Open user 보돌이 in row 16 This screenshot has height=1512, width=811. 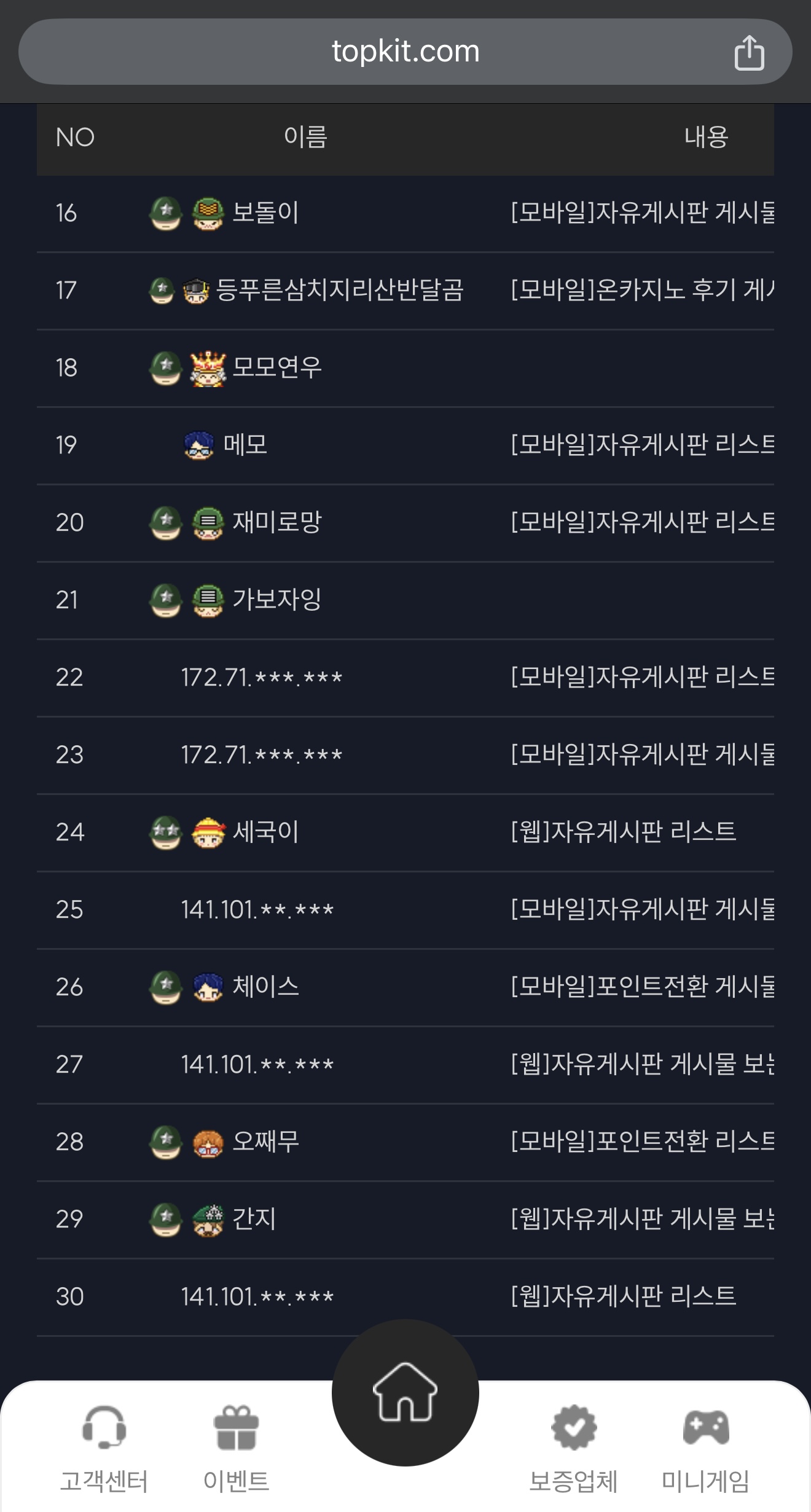click(x=266, y=213)
